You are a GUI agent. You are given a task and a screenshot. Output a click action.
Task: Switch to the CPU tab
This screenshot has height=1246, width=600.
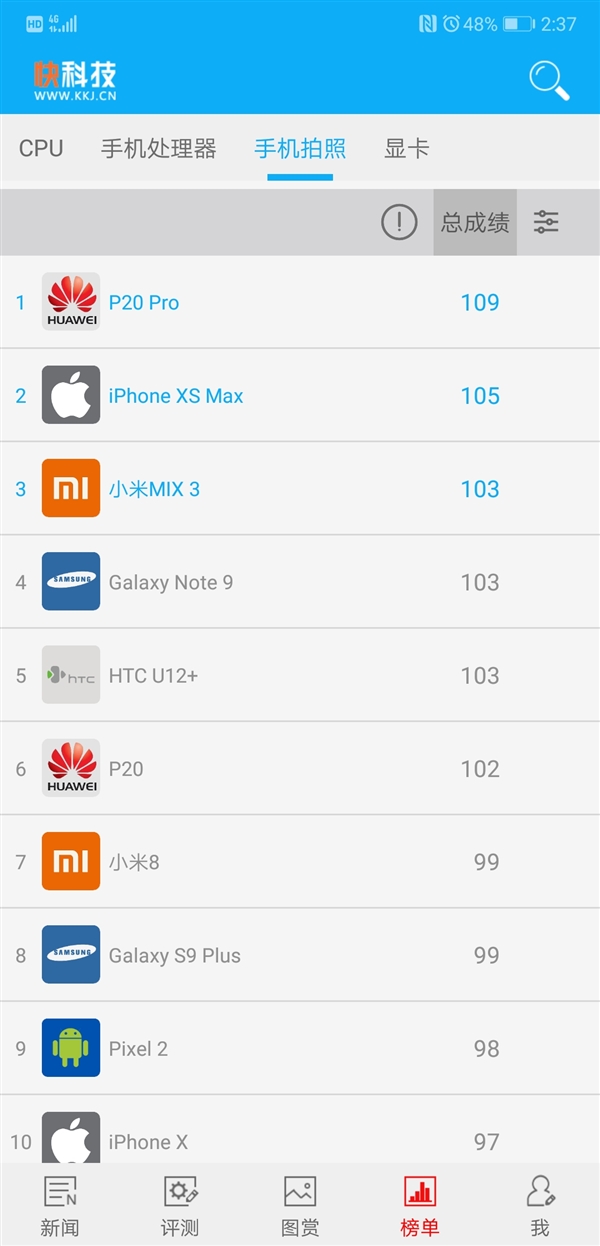(x=41, y=149)
